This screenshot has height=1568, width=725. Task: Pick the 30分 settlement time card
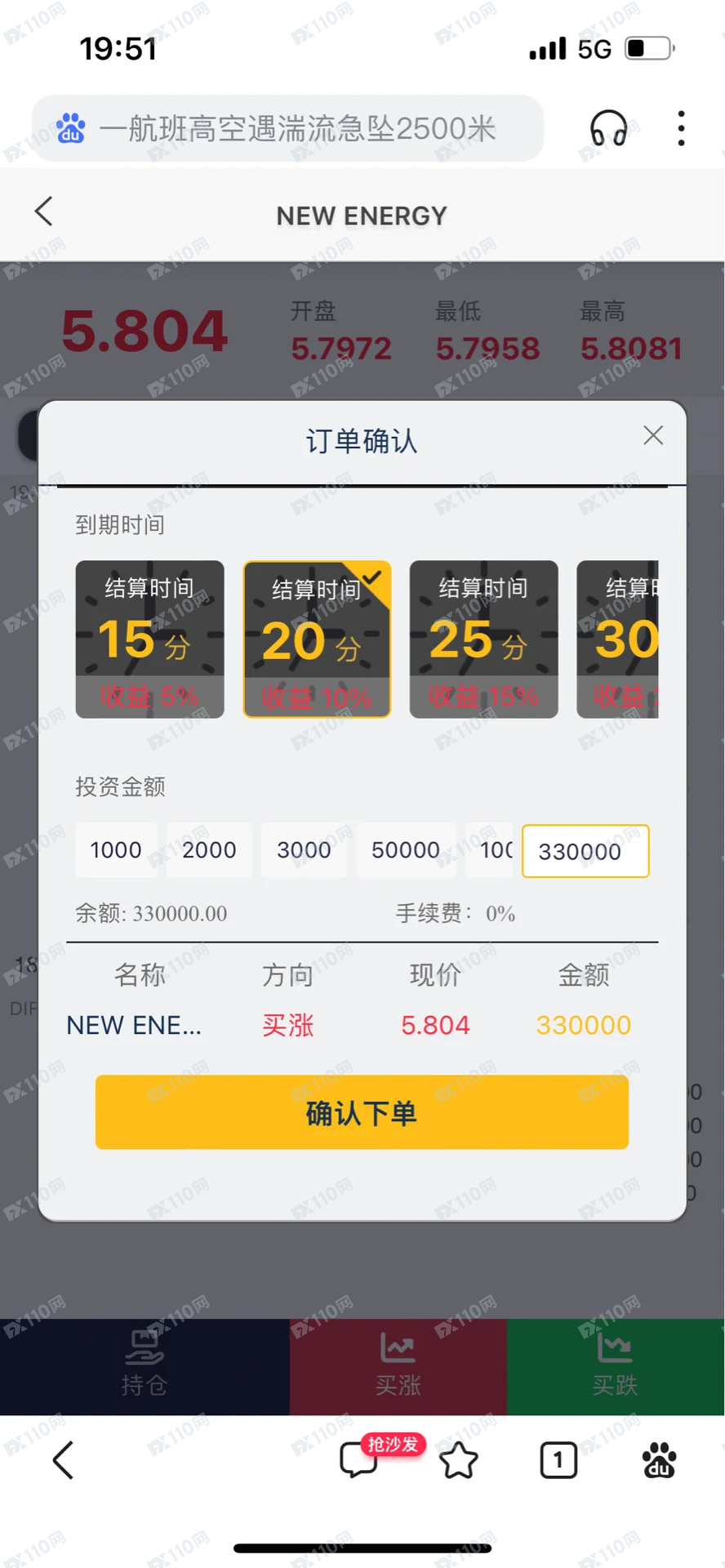pyautogui.click(x=617, y=639)
